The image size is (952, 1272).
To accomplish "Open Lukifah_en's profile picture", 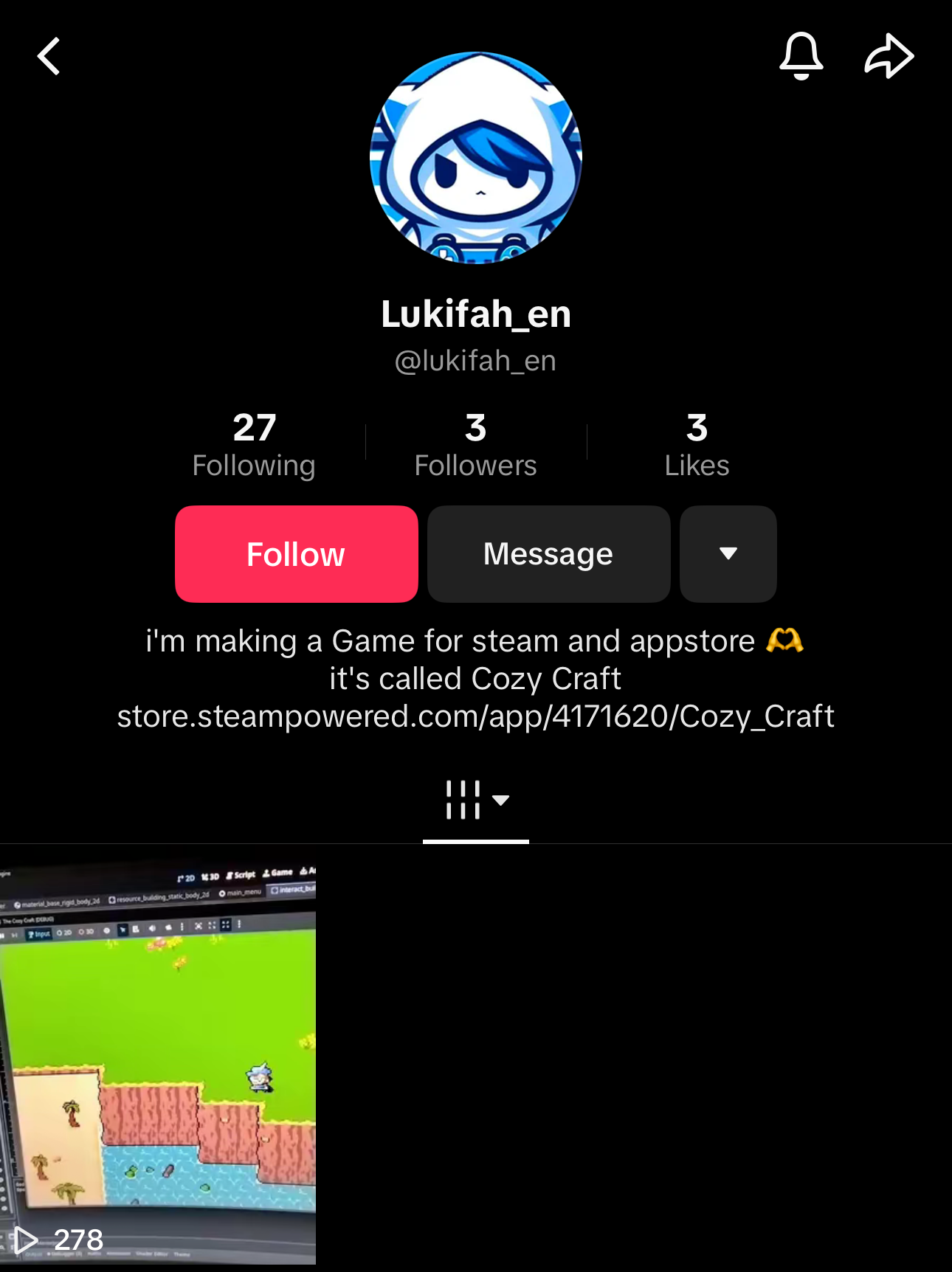I will (x=476, y=158).
